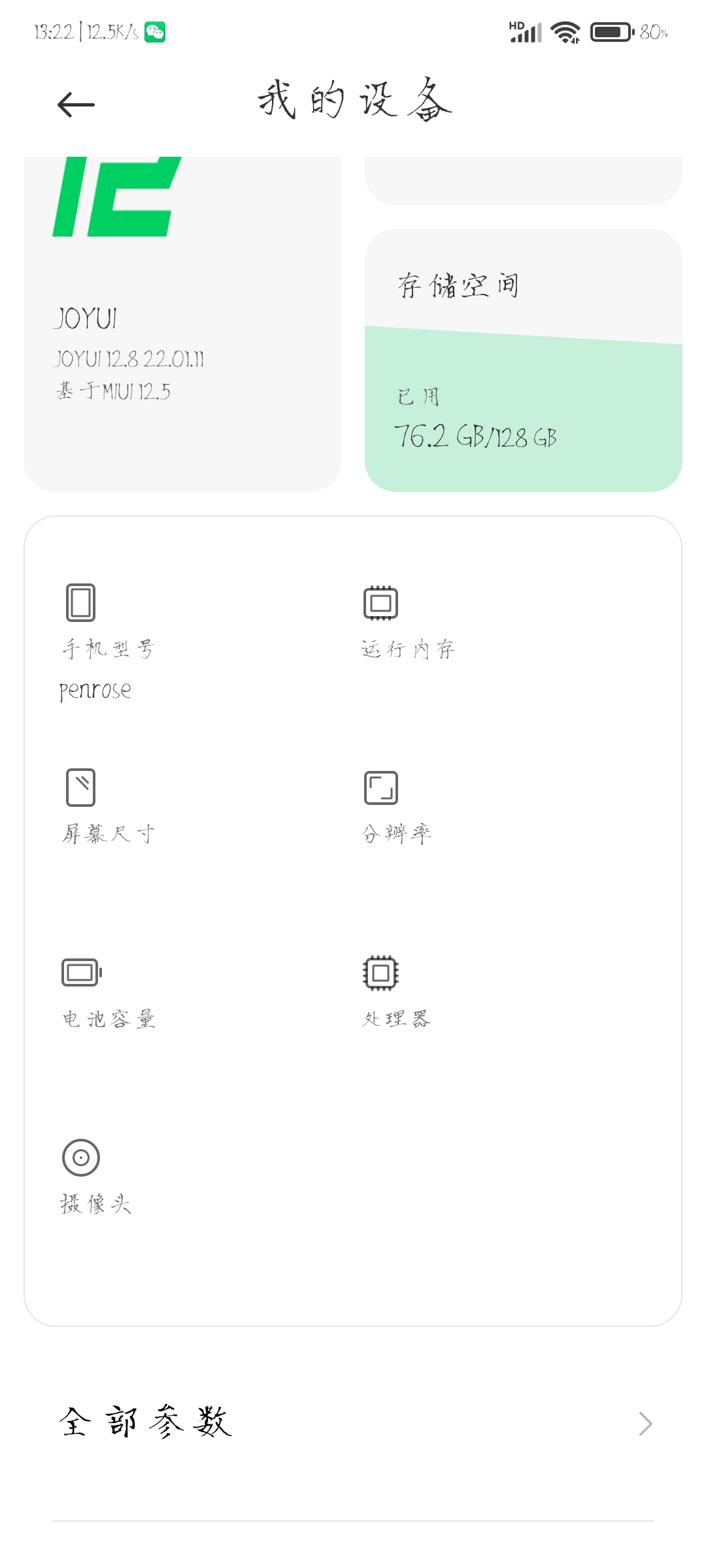The image size is (706, 1568).
Task: Open the JOYUI version card
Action: pos(182,324)
